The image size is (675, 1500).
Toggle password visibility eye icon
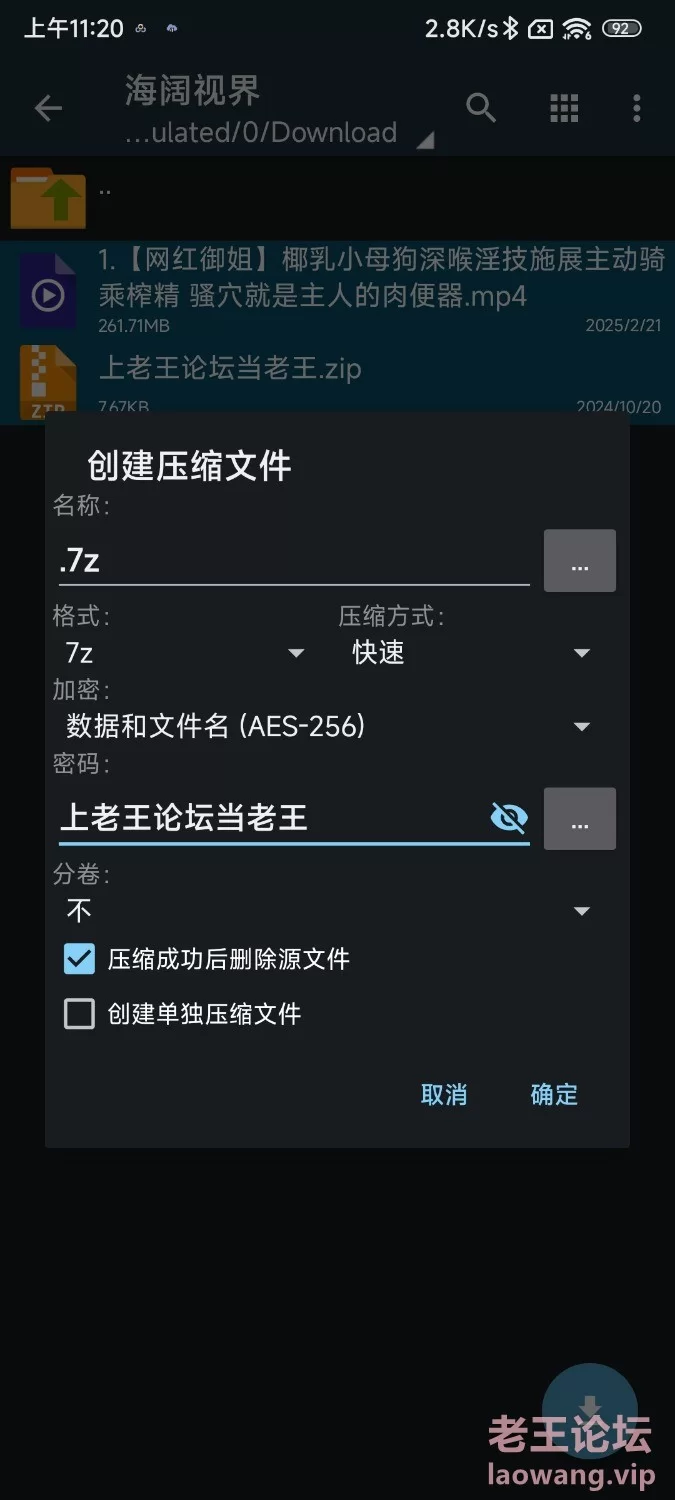(509, 818)
